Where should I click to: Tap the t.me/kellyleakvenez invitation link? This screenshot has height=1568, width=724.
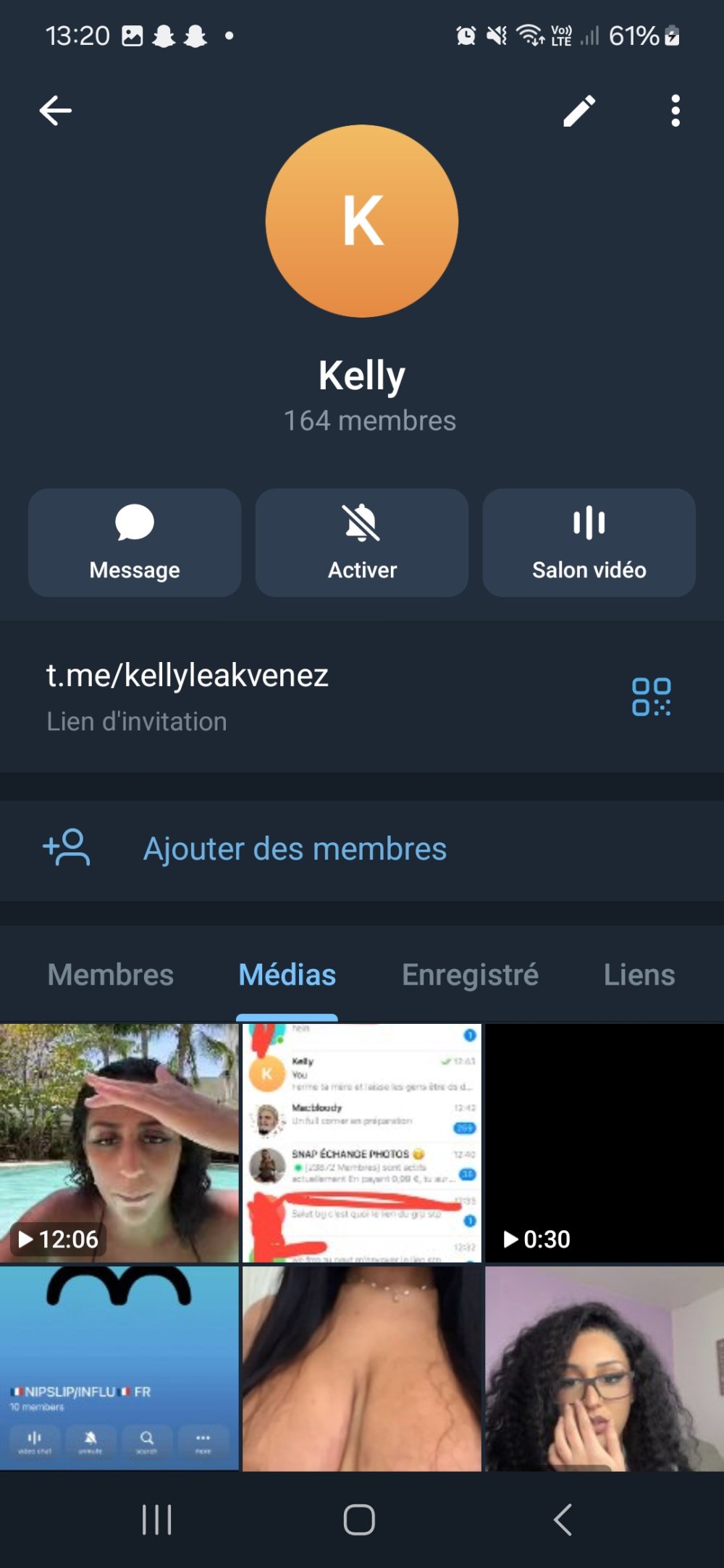[x=188, y=676]
